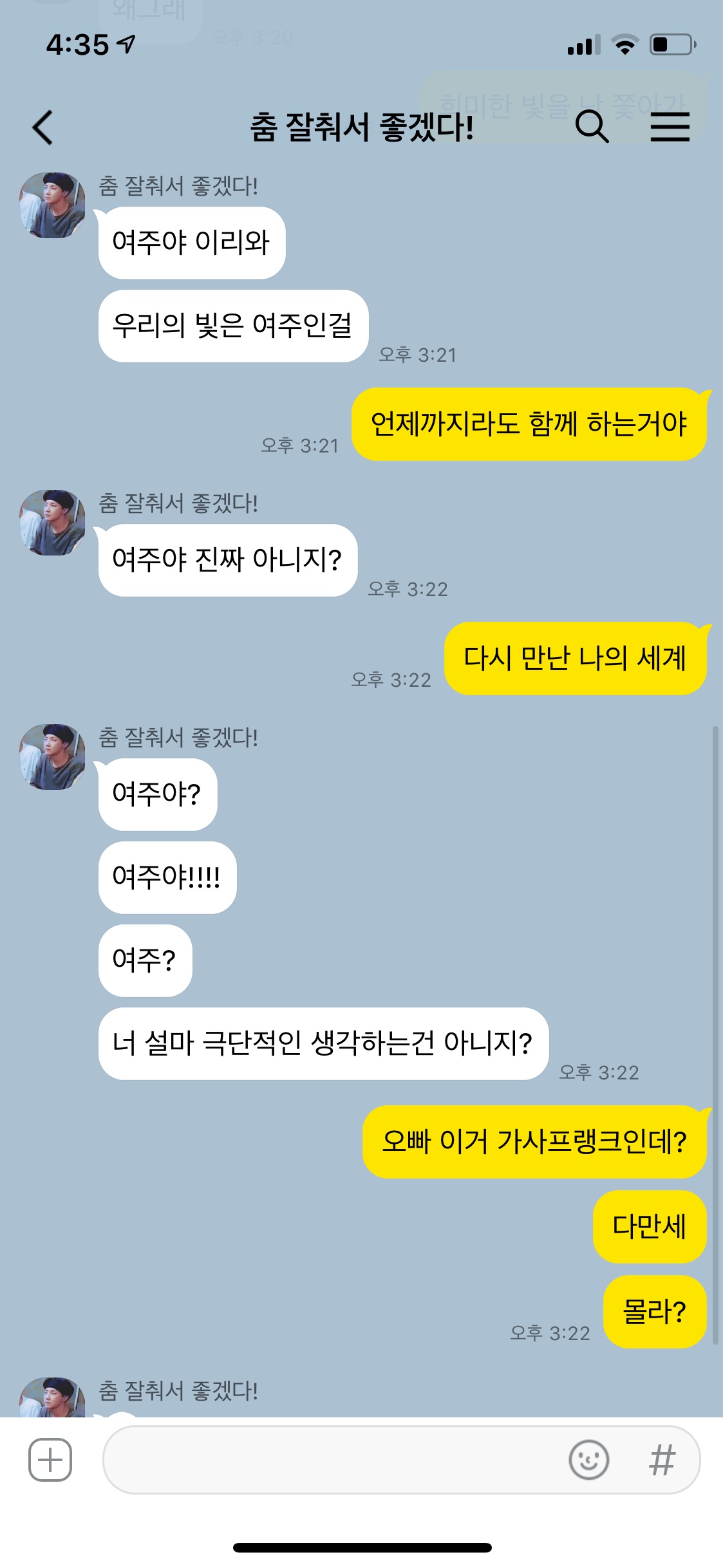Open the hashtag search button

click(662, 1460)
